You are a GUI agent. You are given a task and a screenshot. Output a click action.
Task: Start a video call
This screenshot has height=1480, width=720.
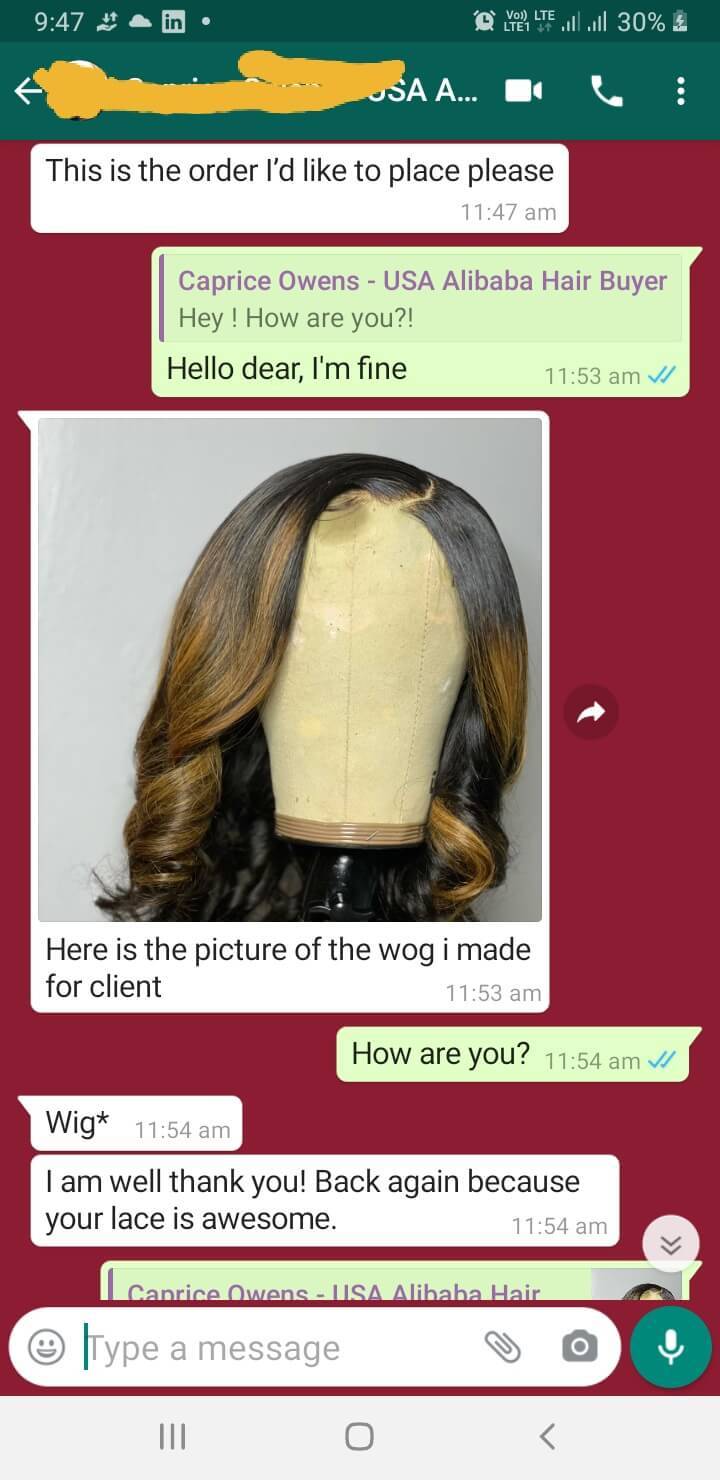tap(523, 92)
